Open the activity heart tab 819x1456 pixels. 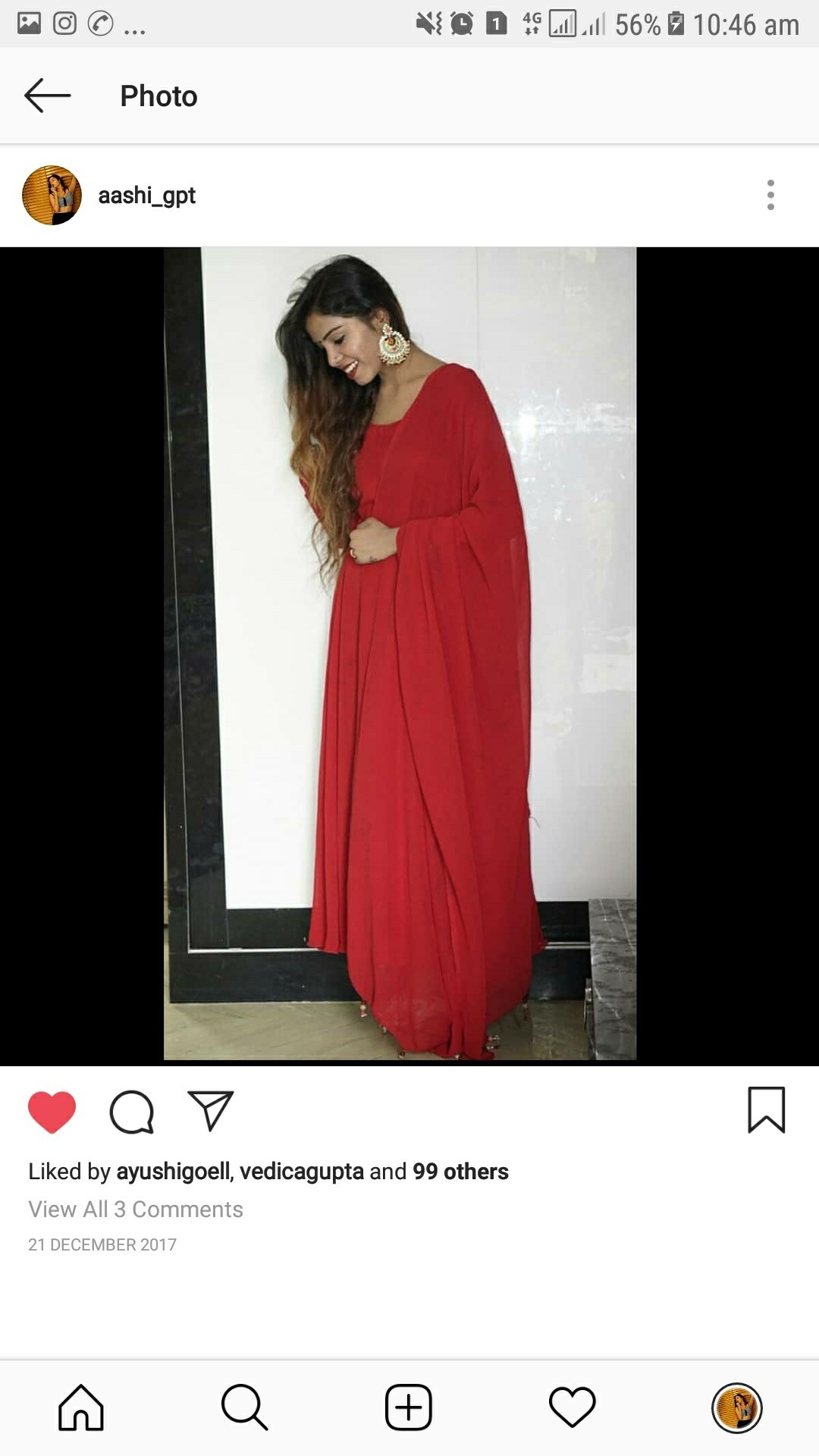572,1407
